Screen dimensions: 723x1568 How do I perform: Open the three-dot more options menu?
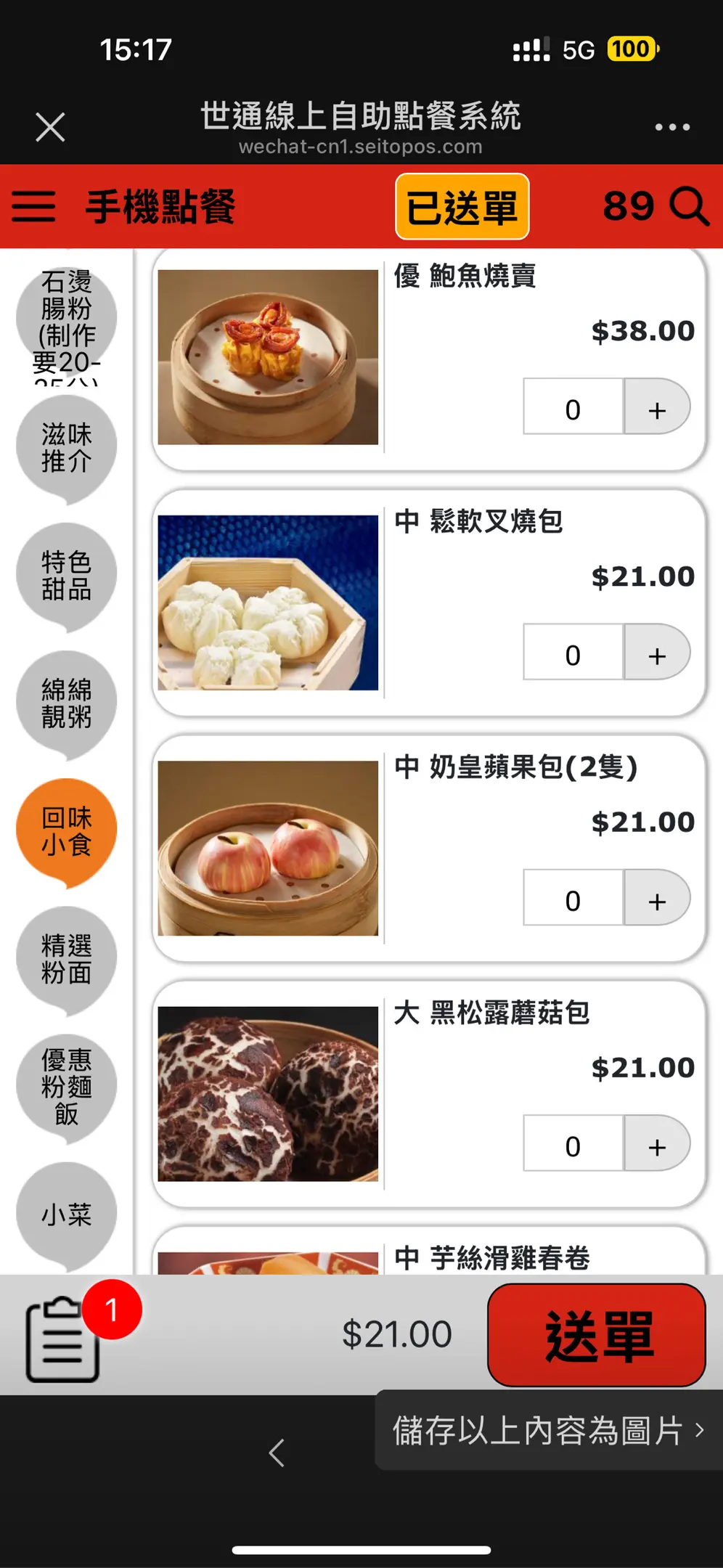pos(672,127)
